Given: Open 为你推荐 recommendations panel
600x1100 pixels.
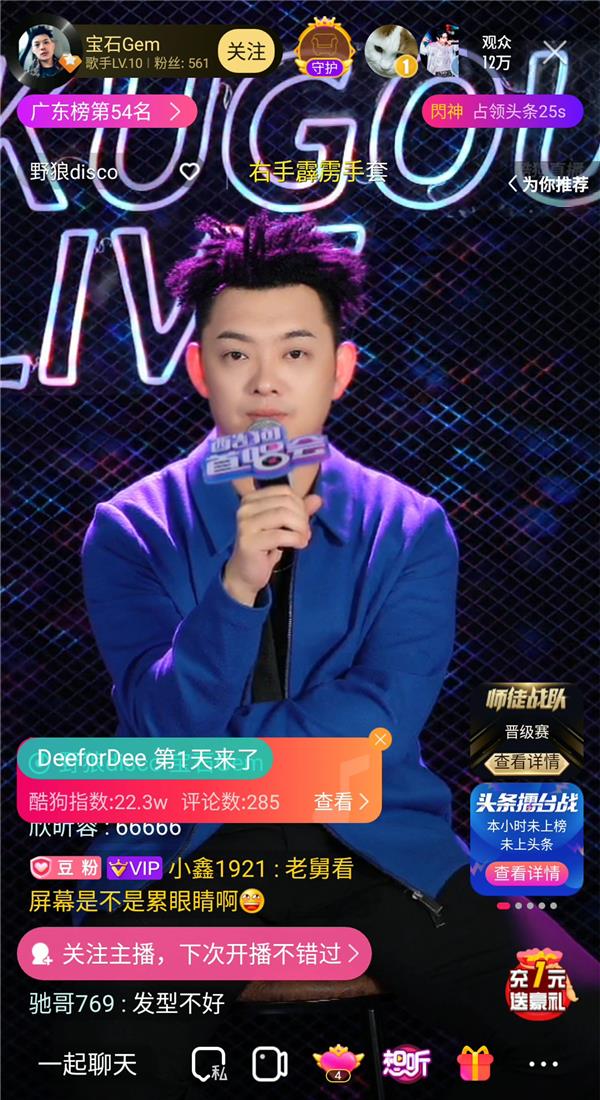Looking at the screenshot, I should point(548,184).
